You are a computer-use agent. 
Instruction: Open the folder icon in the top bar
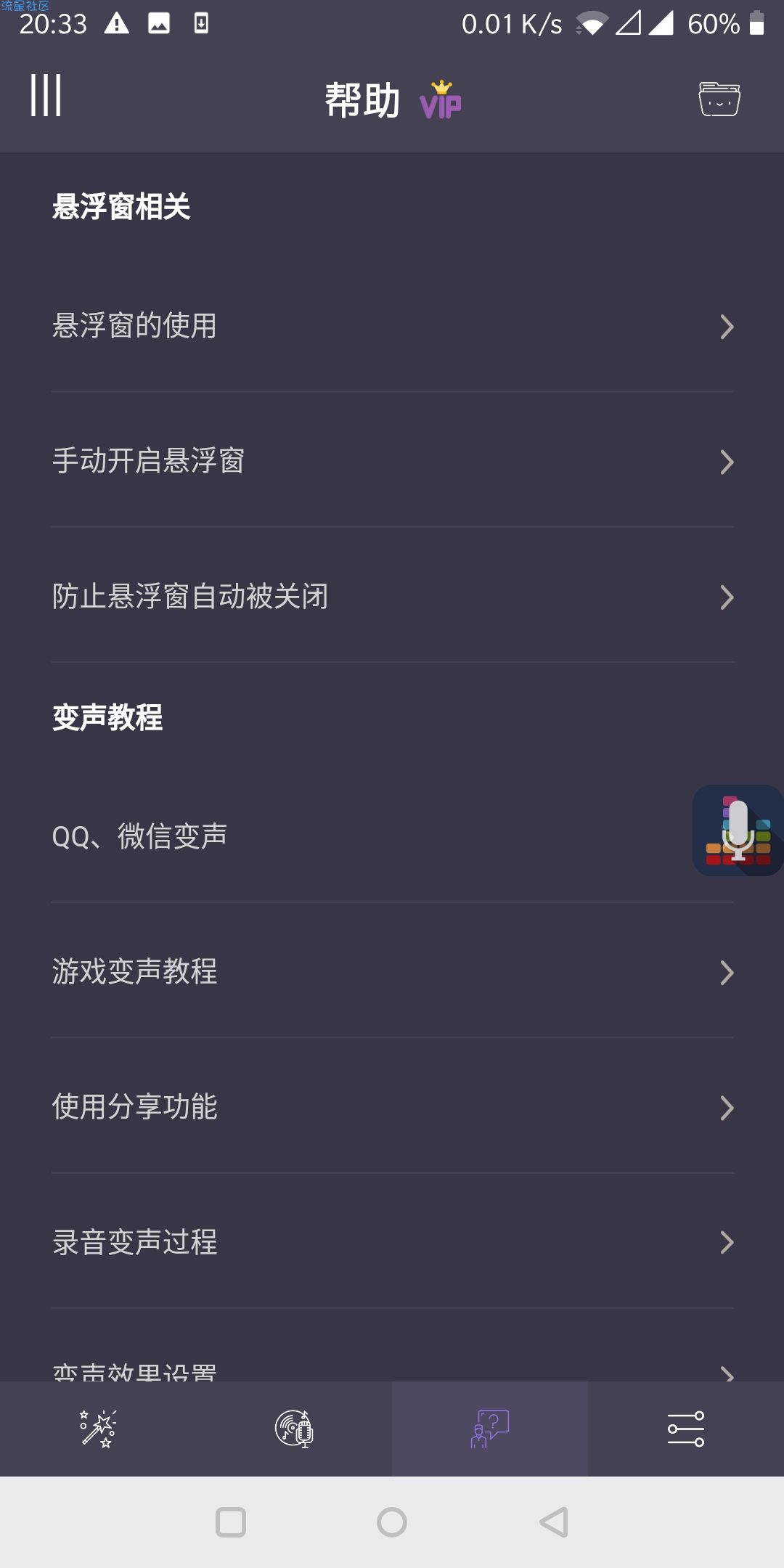click(719, 99)
